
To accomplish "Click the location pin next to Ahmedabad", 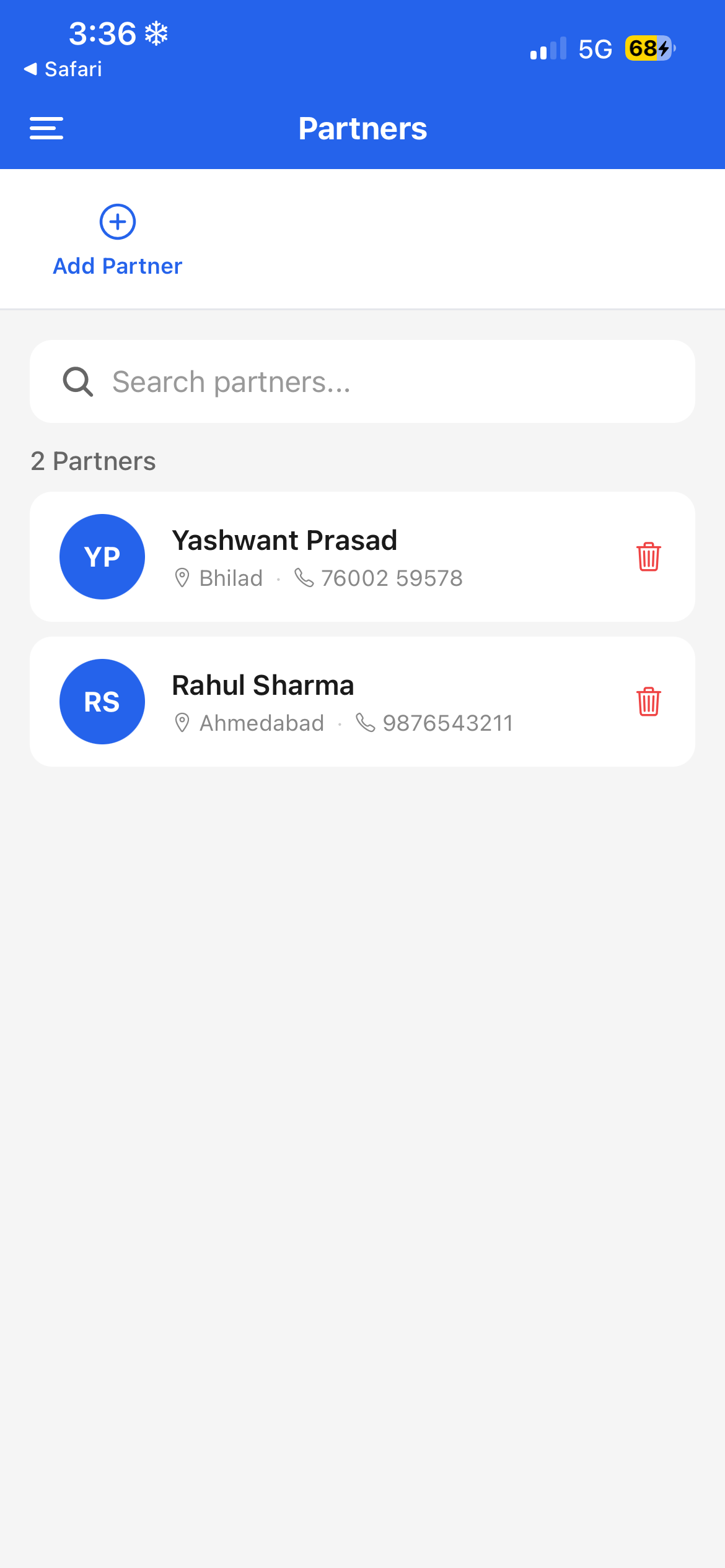I will coord(182,722).
